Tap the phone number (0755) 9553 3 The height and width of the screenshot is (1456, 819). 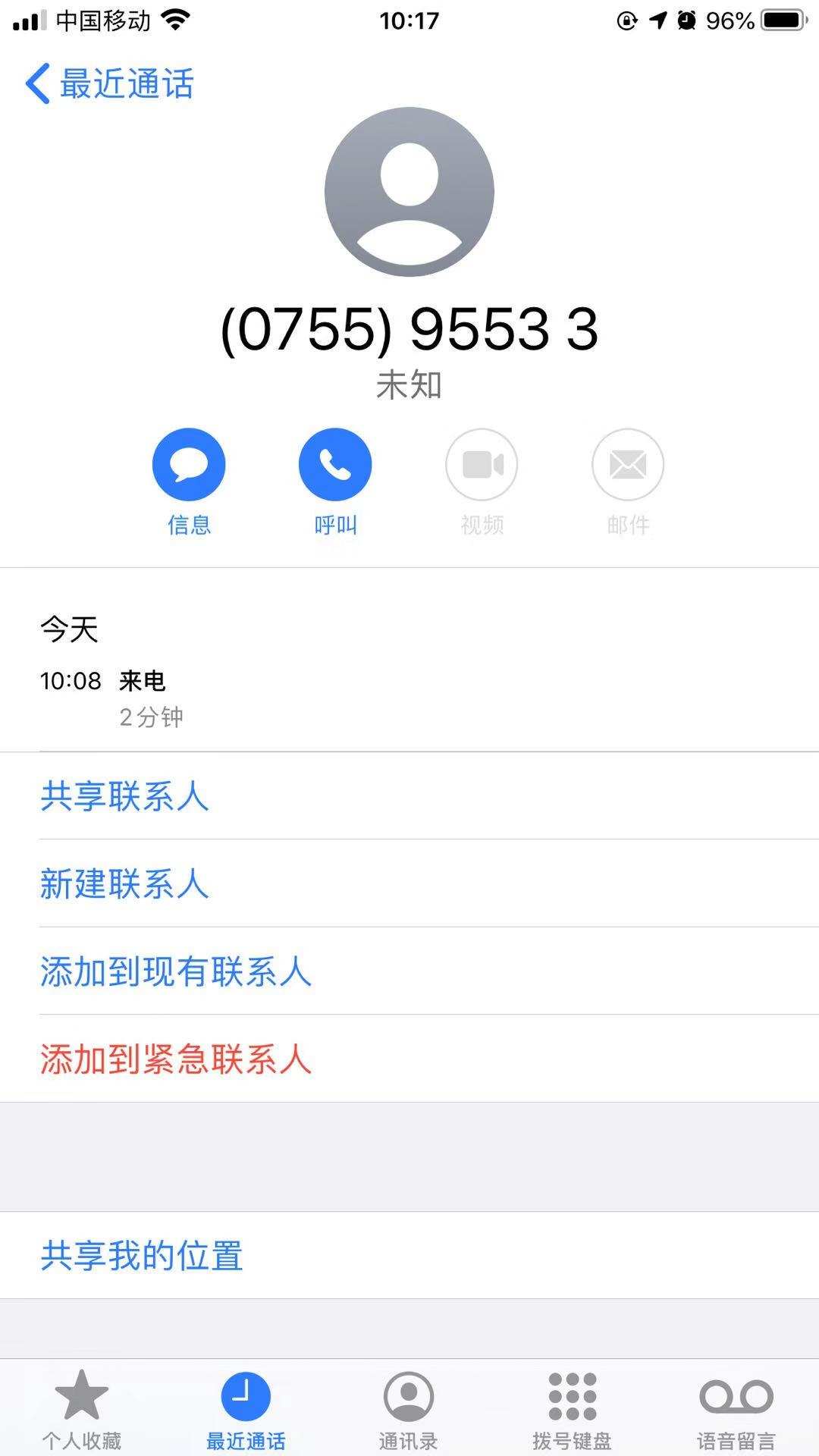point(408,331)
